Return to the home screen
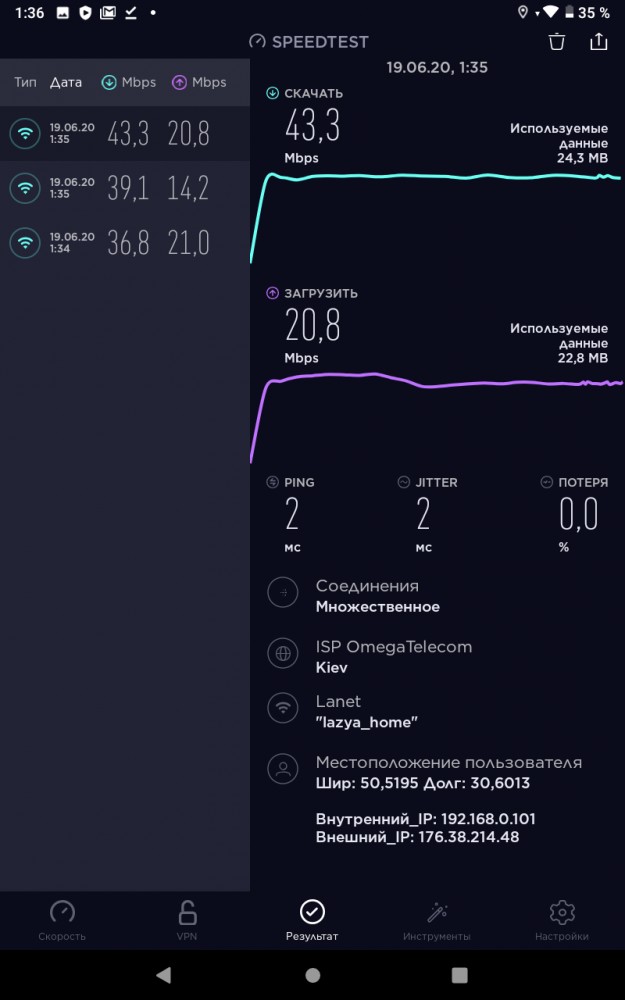 pyautogui.click(x=312, y=974)
